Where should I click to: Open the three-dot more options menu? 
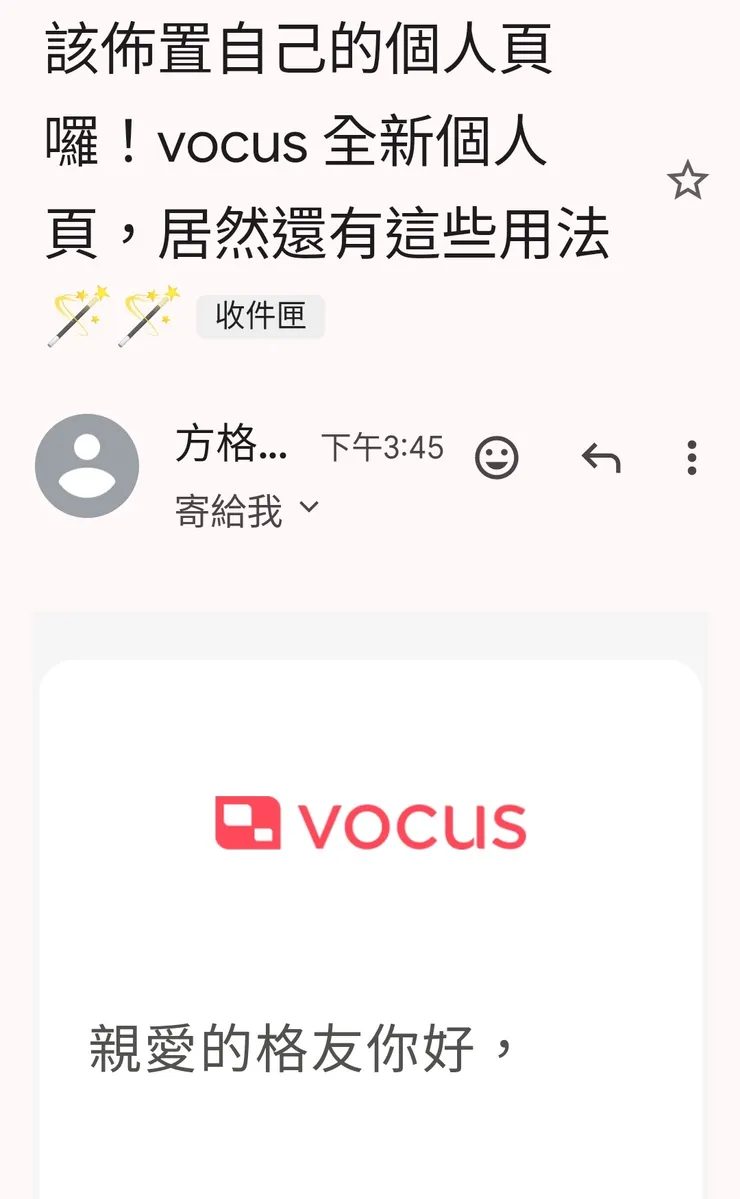[690, 458]
